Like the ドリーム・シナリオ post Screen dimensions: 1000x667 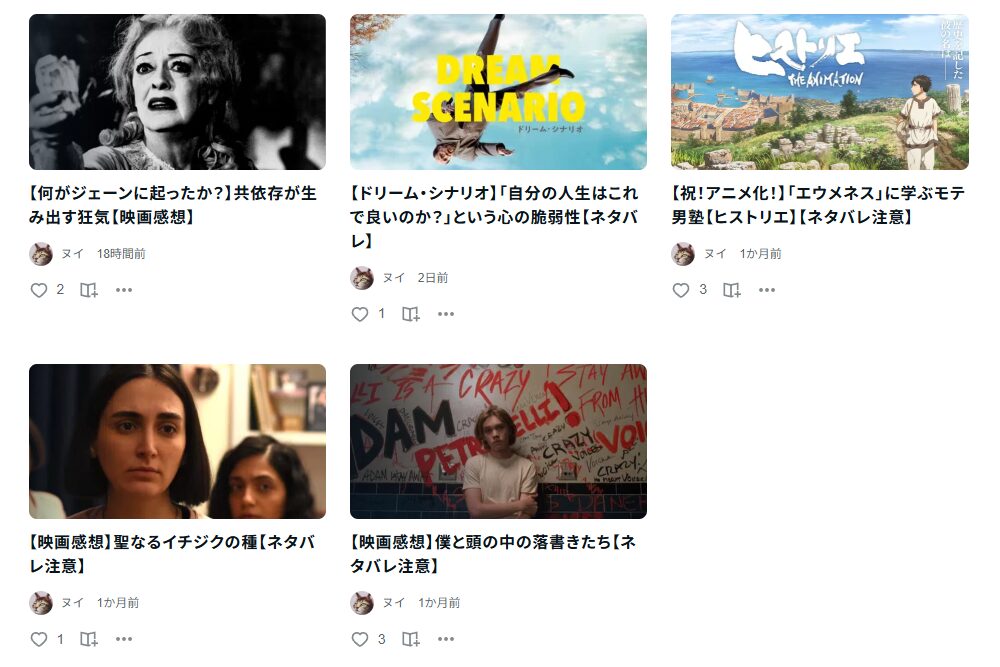[x=360, y=314]
